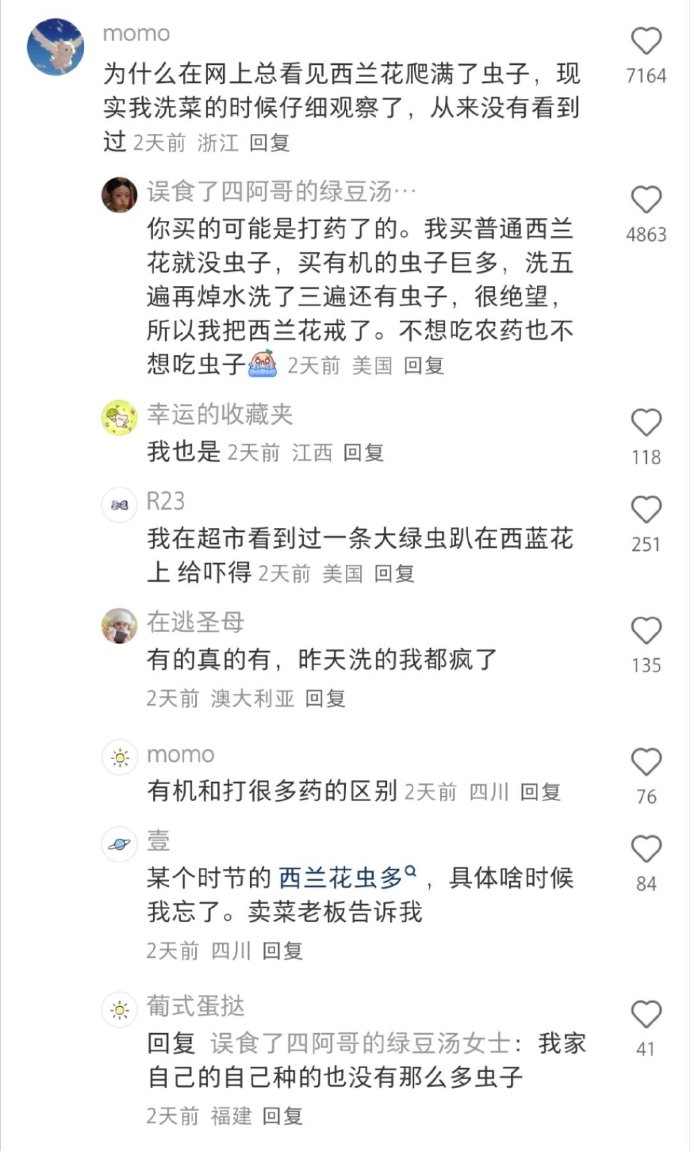Like 壹's comment
The height and width of the screenshot is (1151, 690).
pos(647,849)
